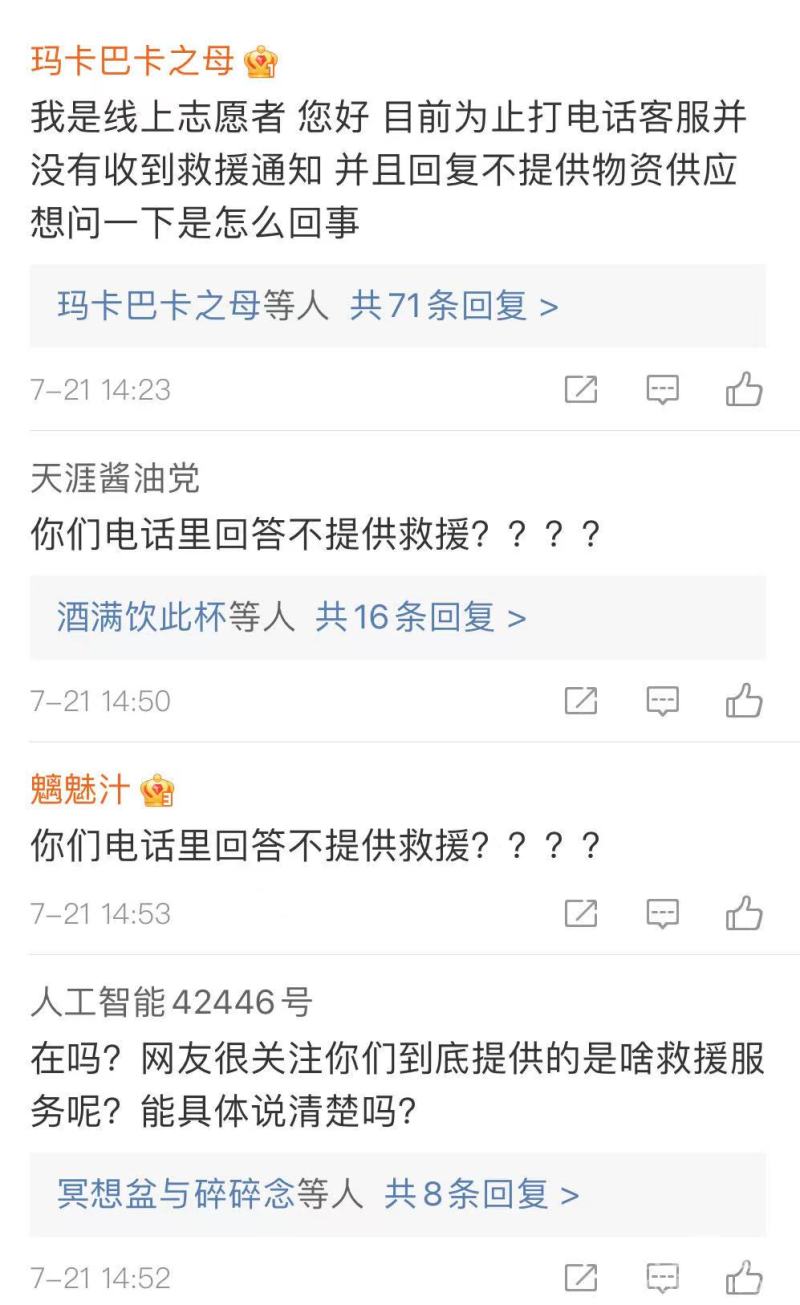Reply to 人工智能42446号's comment
This screenshot has height=1305, width=800.
tap(662, 1278)
